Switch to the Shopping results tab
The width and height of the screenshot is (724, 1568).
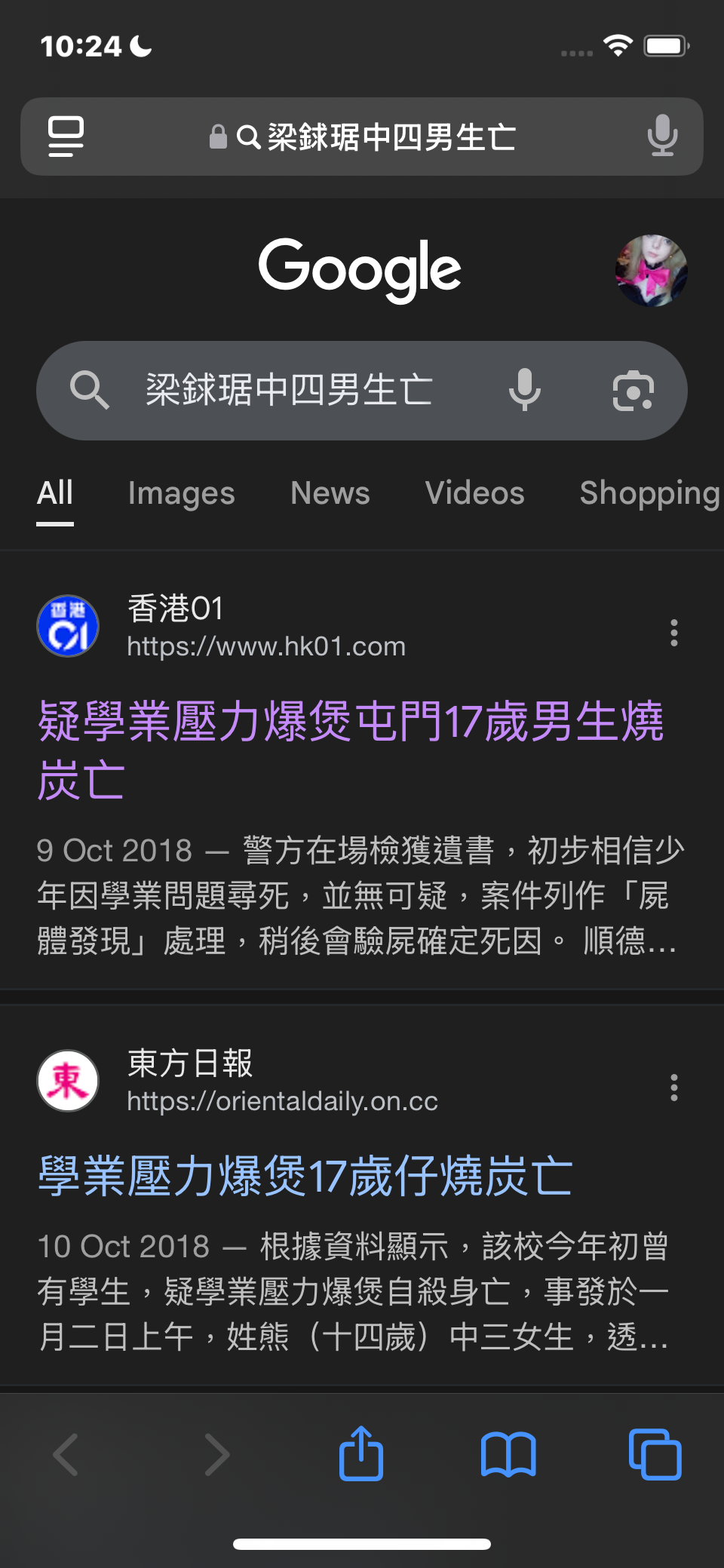coord(649,493)
